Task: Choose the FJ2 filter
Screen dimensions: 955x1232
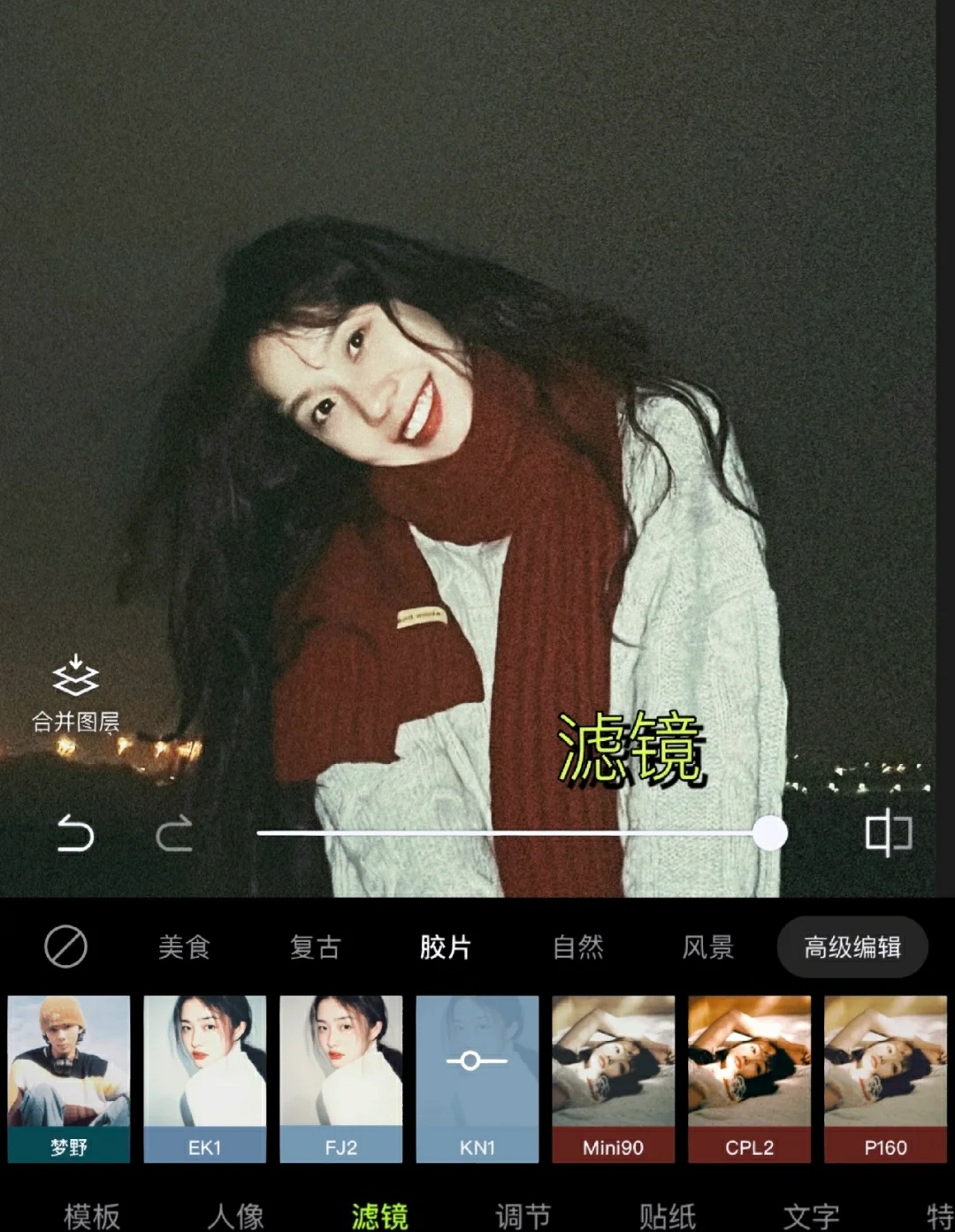Action: pos(341,1079)
